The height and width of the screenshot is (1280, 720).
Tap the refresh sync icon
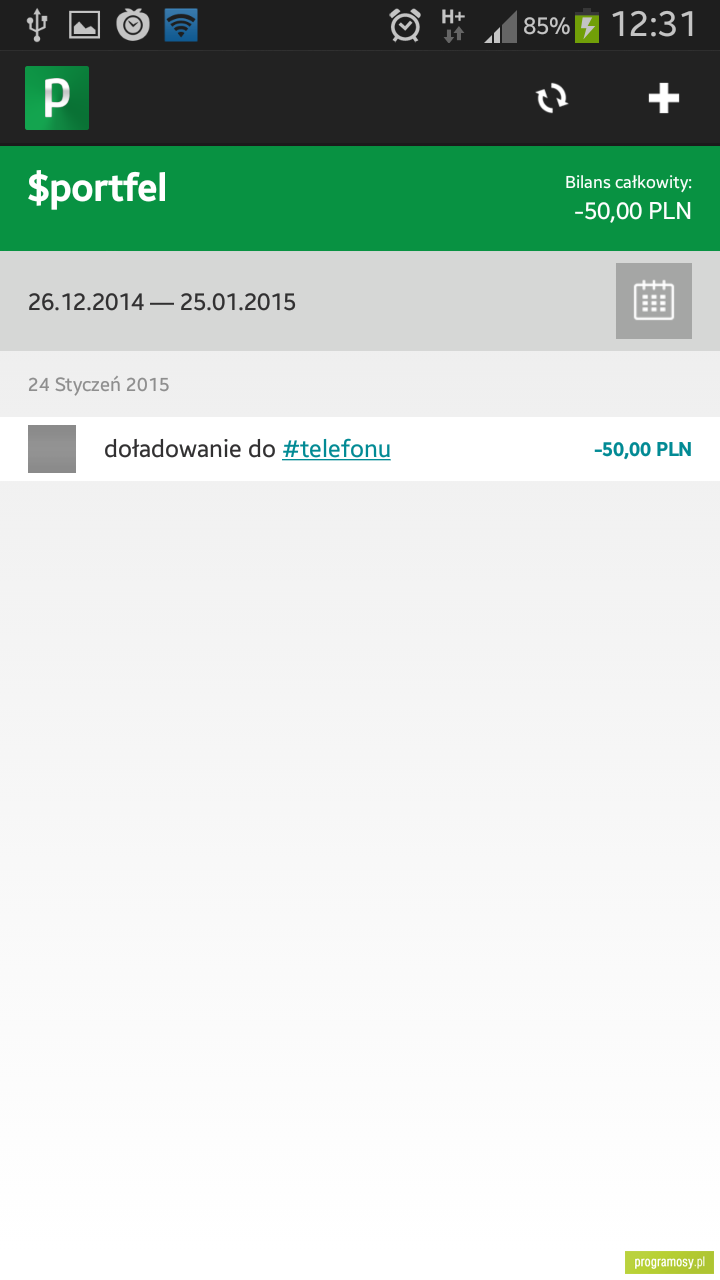(x=551, y=98)
